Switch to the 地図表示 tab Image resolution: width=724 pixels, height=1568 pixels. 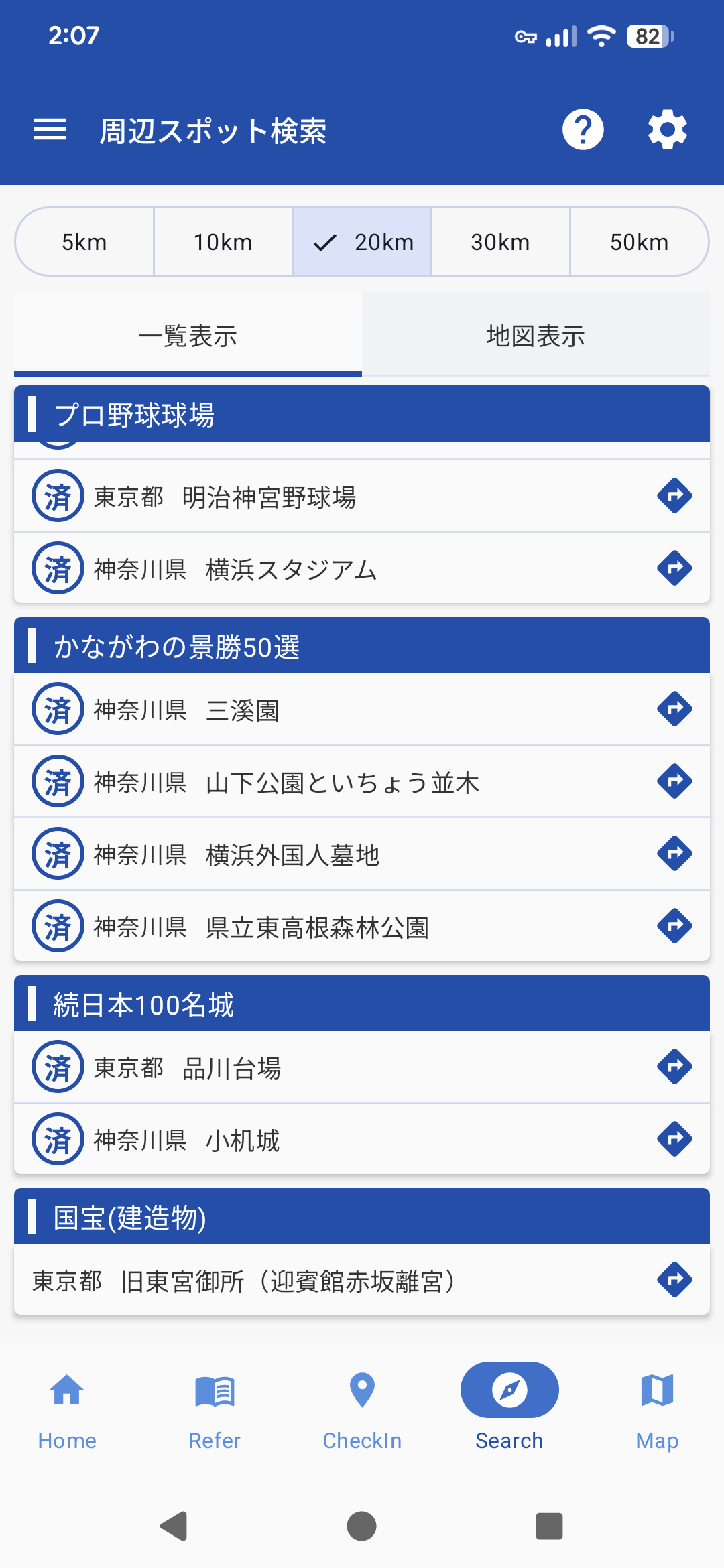tap(536, 335)
